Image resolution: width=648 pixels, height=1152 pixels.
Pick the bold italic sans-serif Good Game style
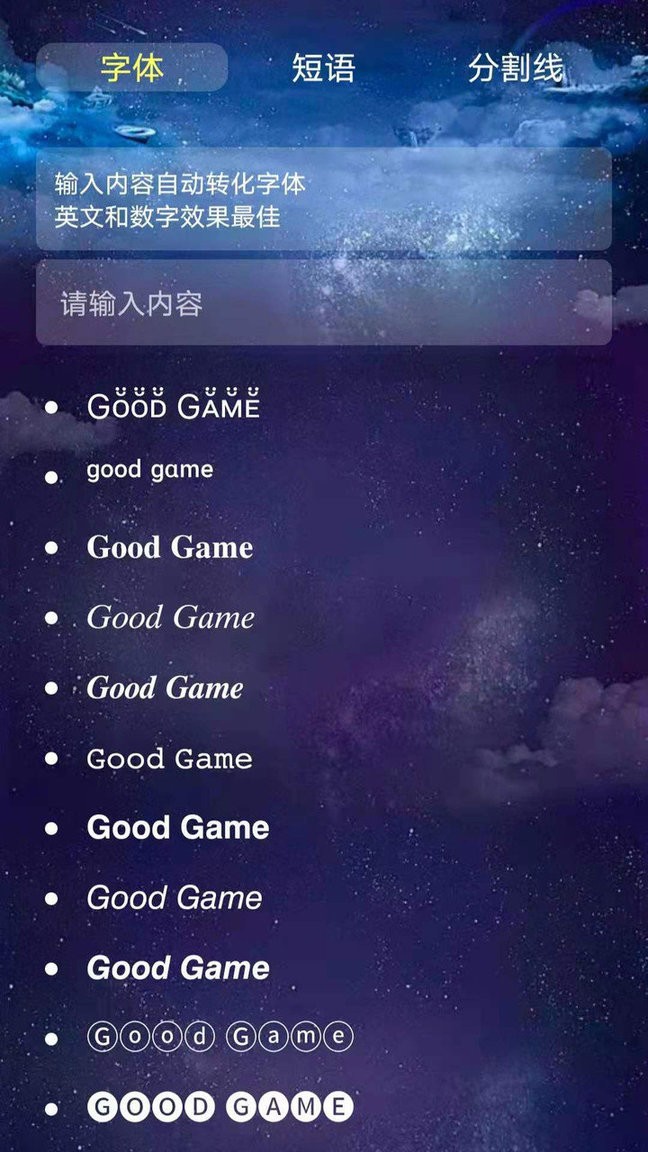[x=178, y=967]
